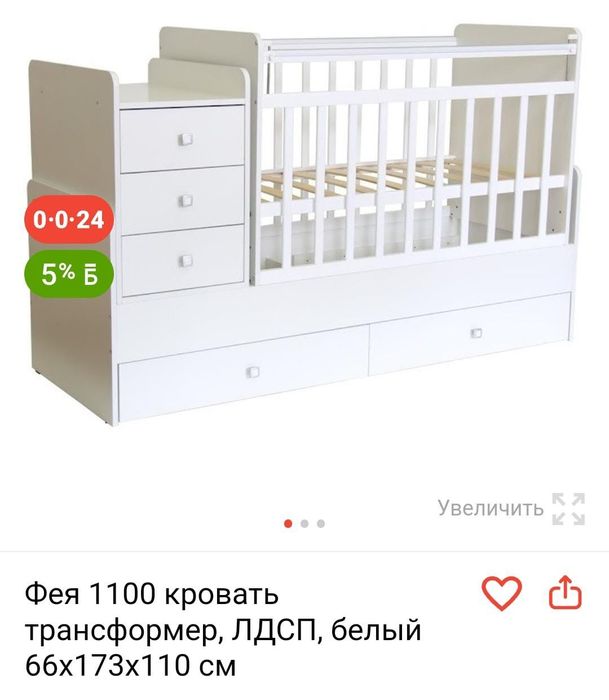Screen dimensions: 609x700
Task: Tap the 5% bonus badge
Action: click(69, 274)
